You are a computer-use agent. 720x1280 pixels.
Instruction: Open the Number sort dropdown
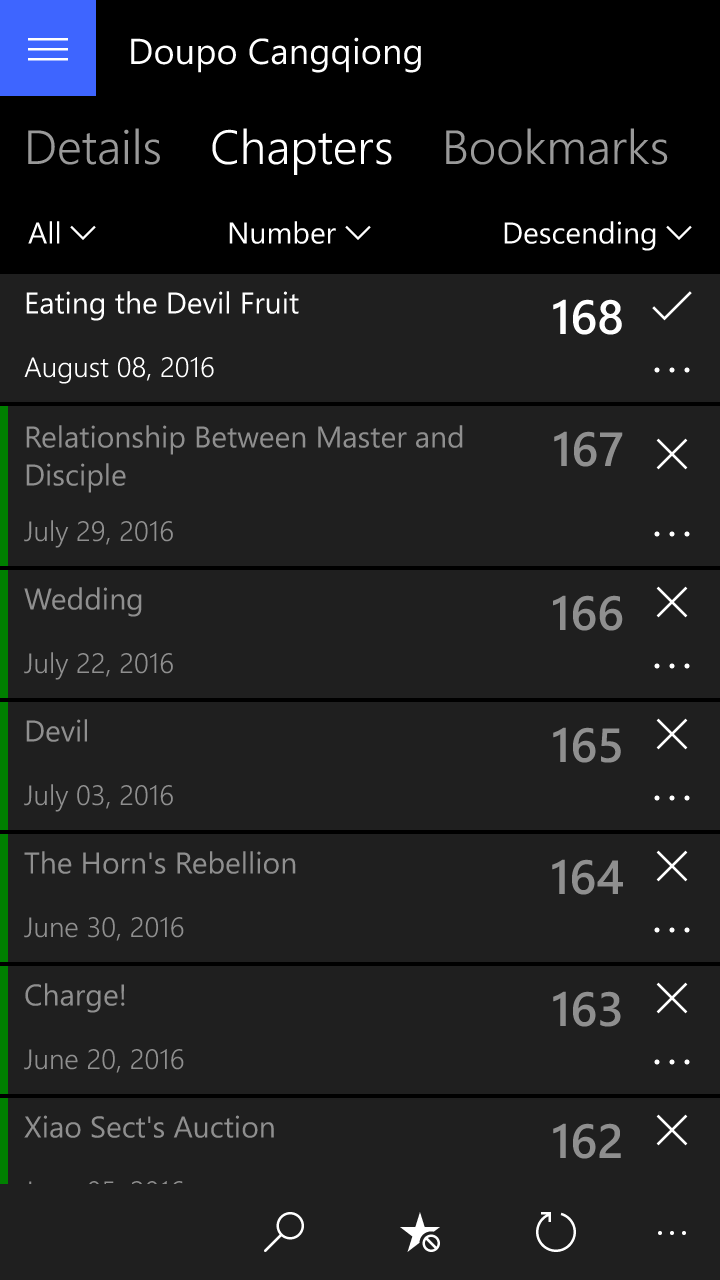299,233
